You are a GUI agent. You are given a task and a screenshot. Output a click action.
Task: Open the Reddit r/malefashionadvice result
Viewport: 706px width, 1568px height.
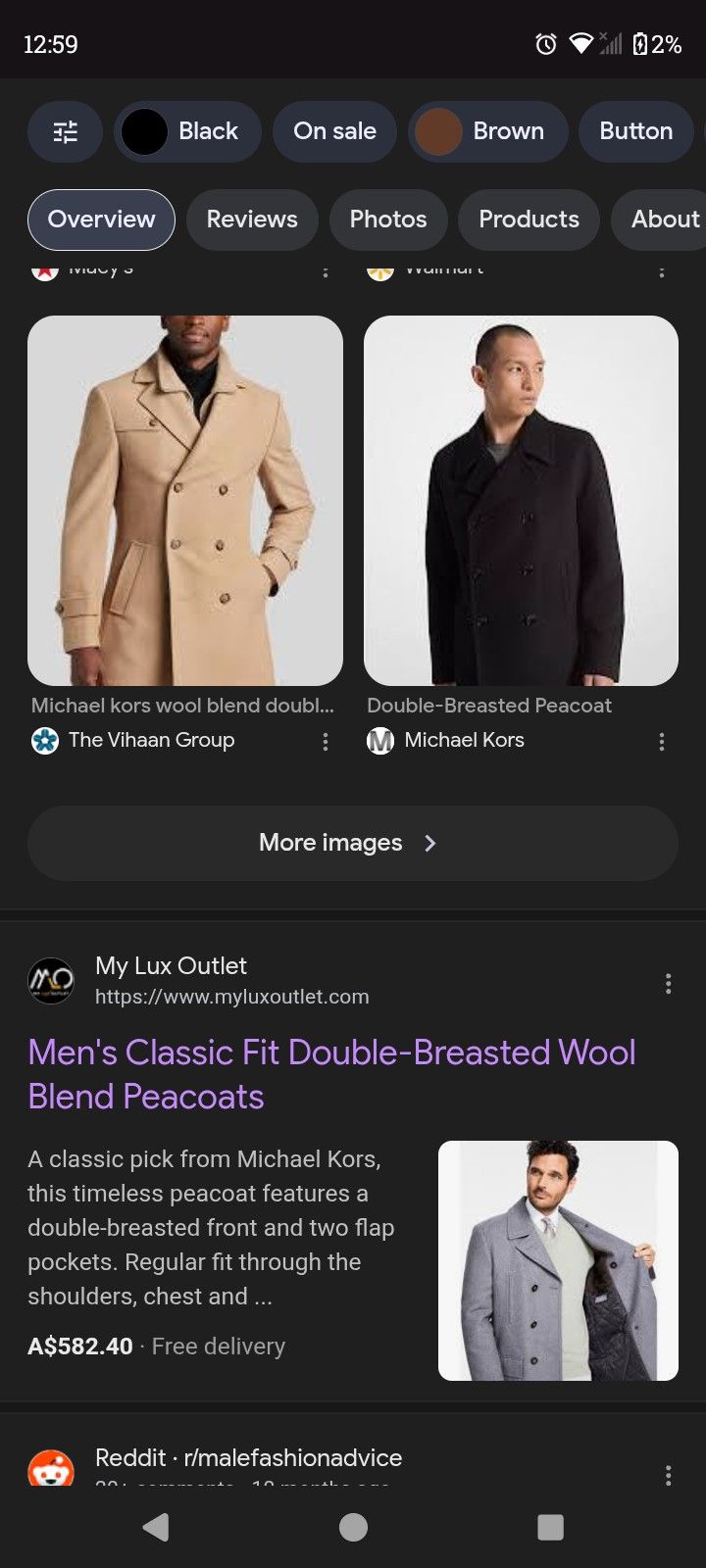click(x=248, y=1458)
